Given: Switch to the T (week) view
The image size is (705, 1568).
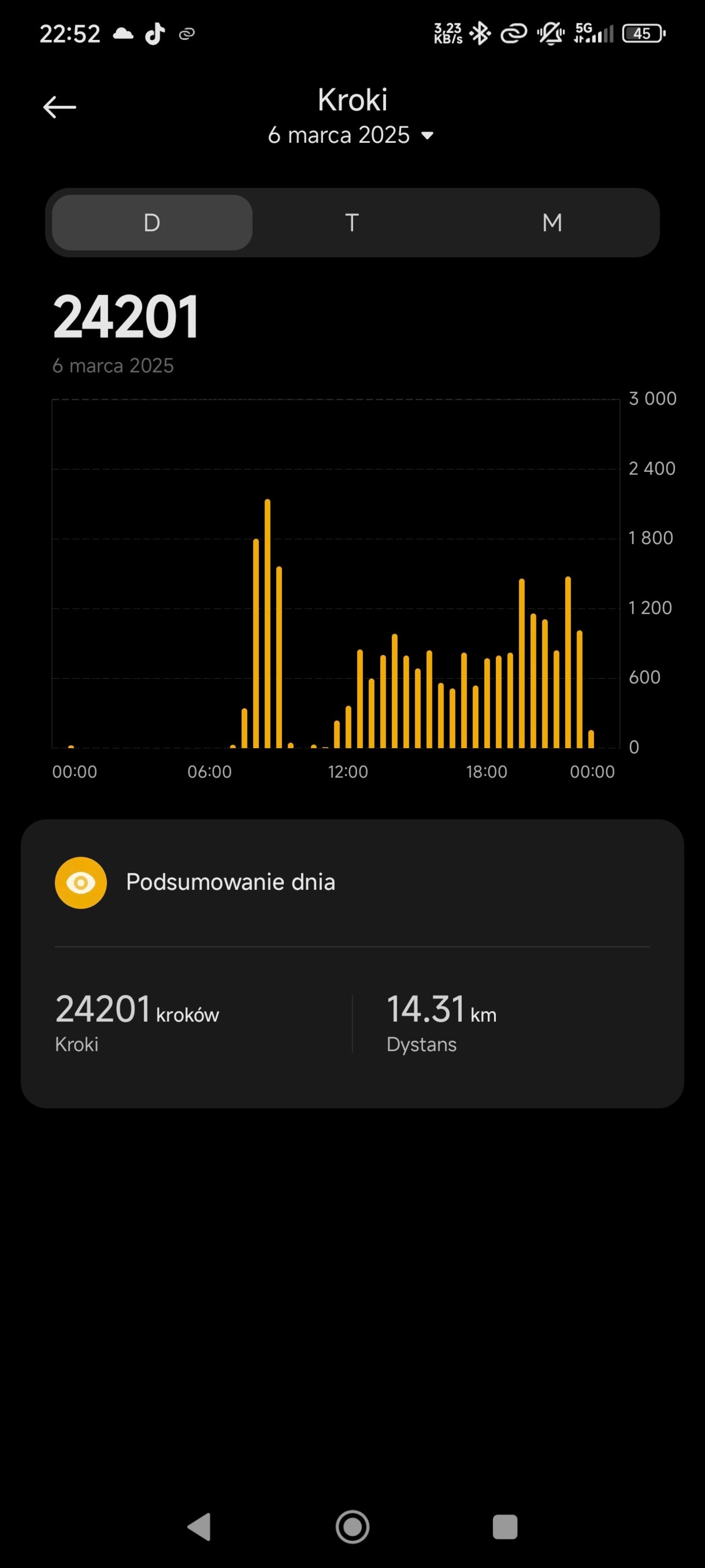Looking at the screenshot, I should [x=351, y=223].
